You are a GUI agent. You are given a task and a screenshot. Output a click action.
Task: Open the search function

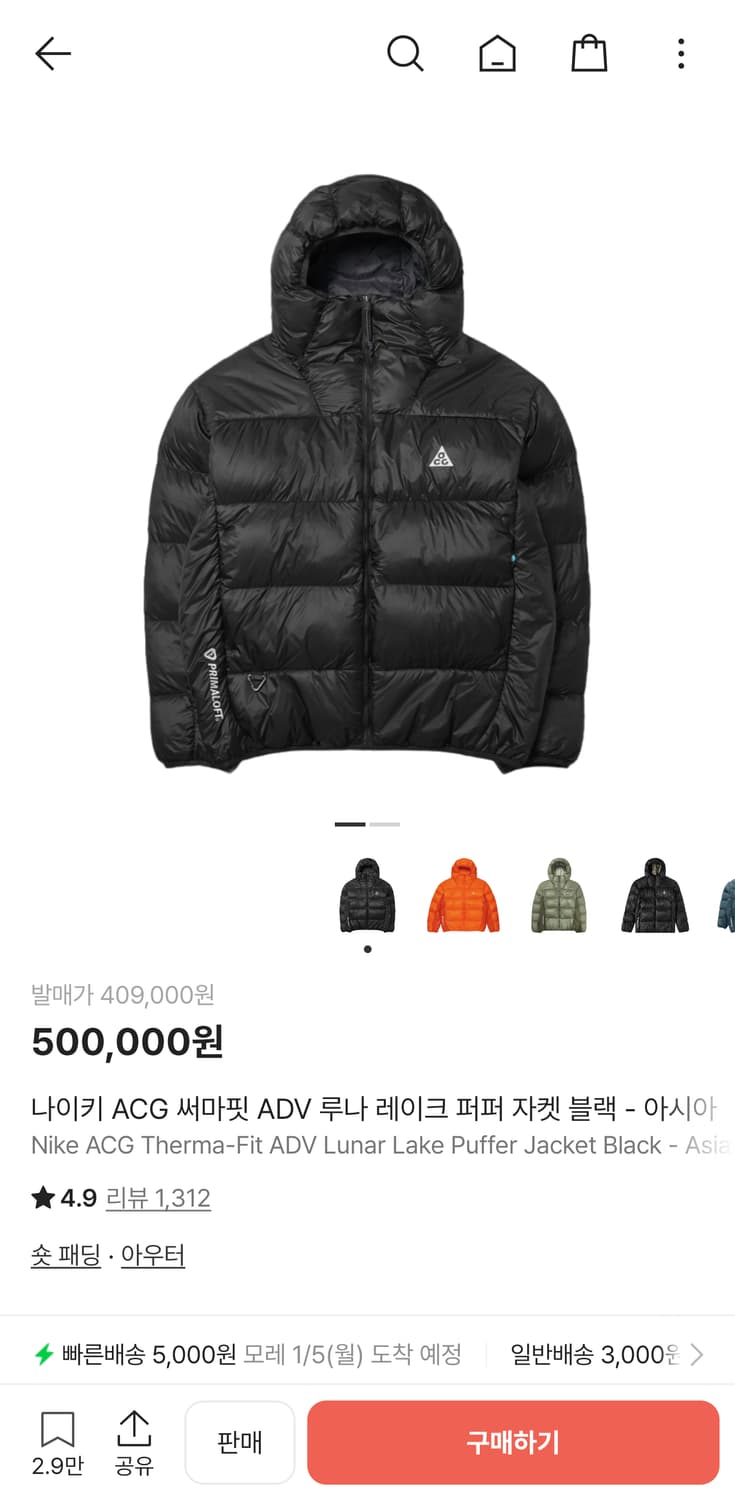[x=405, y=53]
